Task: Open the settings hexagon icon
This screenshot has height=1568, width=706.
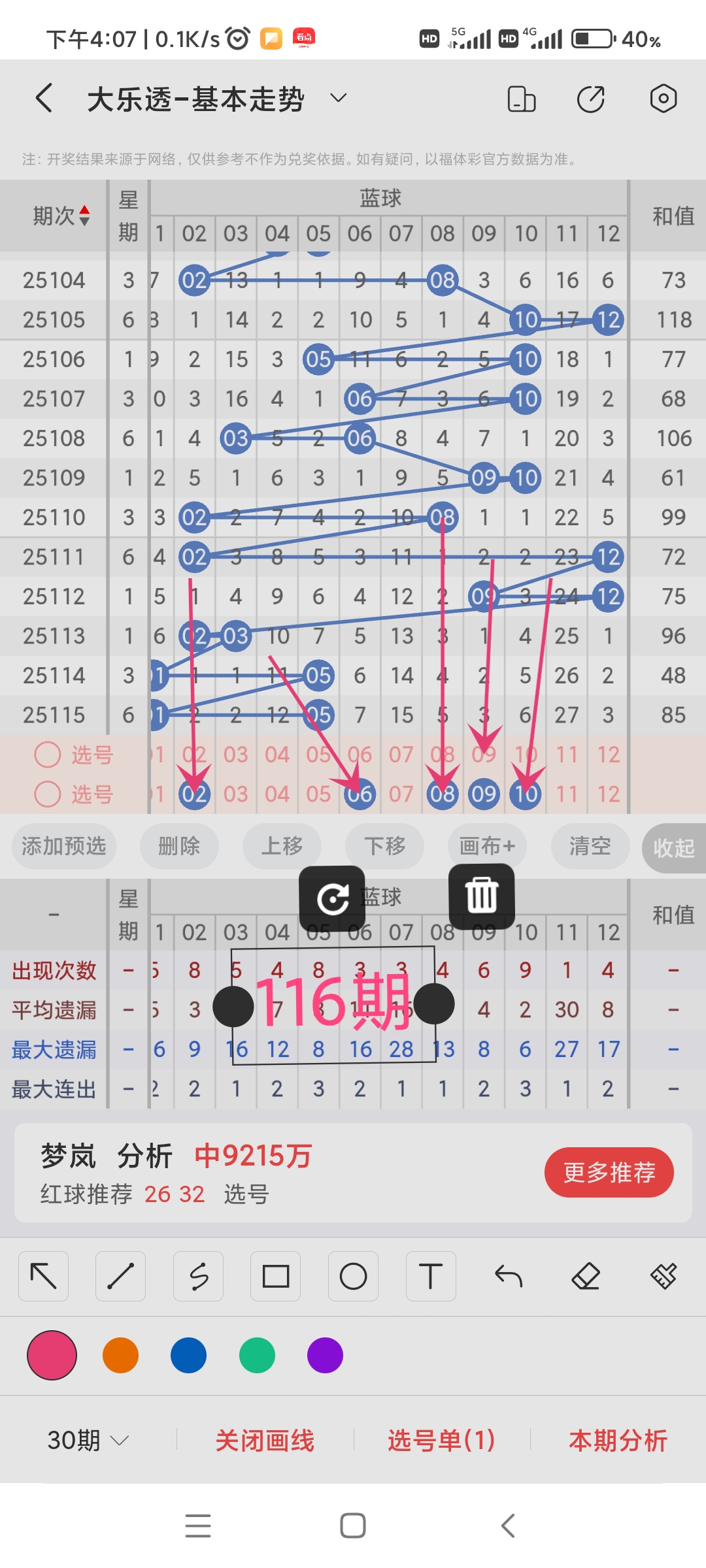Action: point(663,99)
